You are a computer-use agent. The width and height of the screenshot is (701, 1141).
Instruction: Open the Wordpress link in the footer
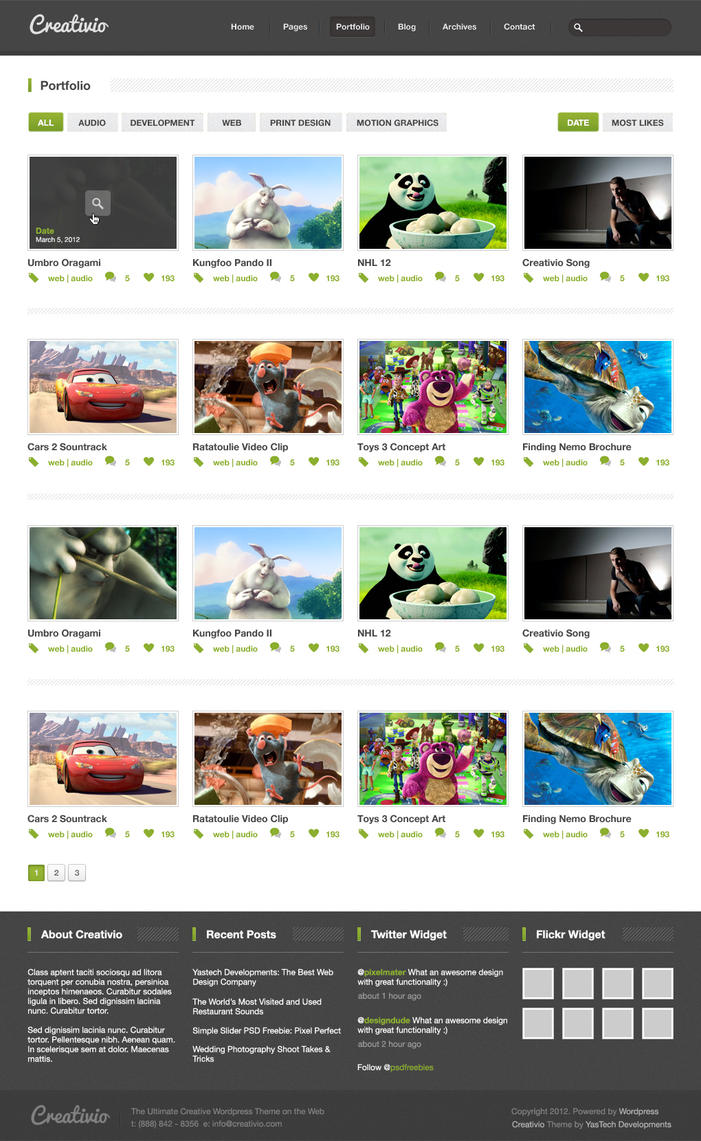(638, 1111)
